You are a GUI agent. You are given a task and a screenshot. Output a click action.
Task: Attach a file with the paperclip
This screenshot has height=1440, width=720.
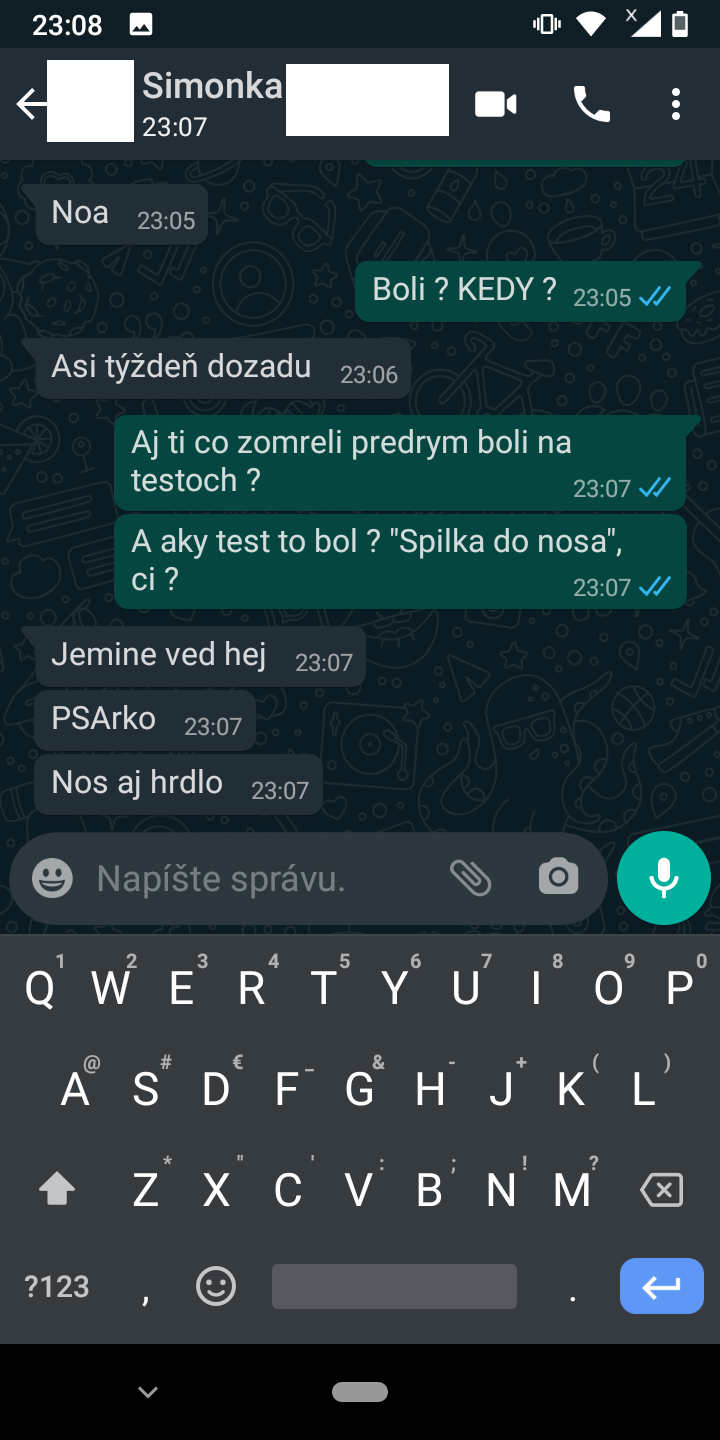pos(470,878)
